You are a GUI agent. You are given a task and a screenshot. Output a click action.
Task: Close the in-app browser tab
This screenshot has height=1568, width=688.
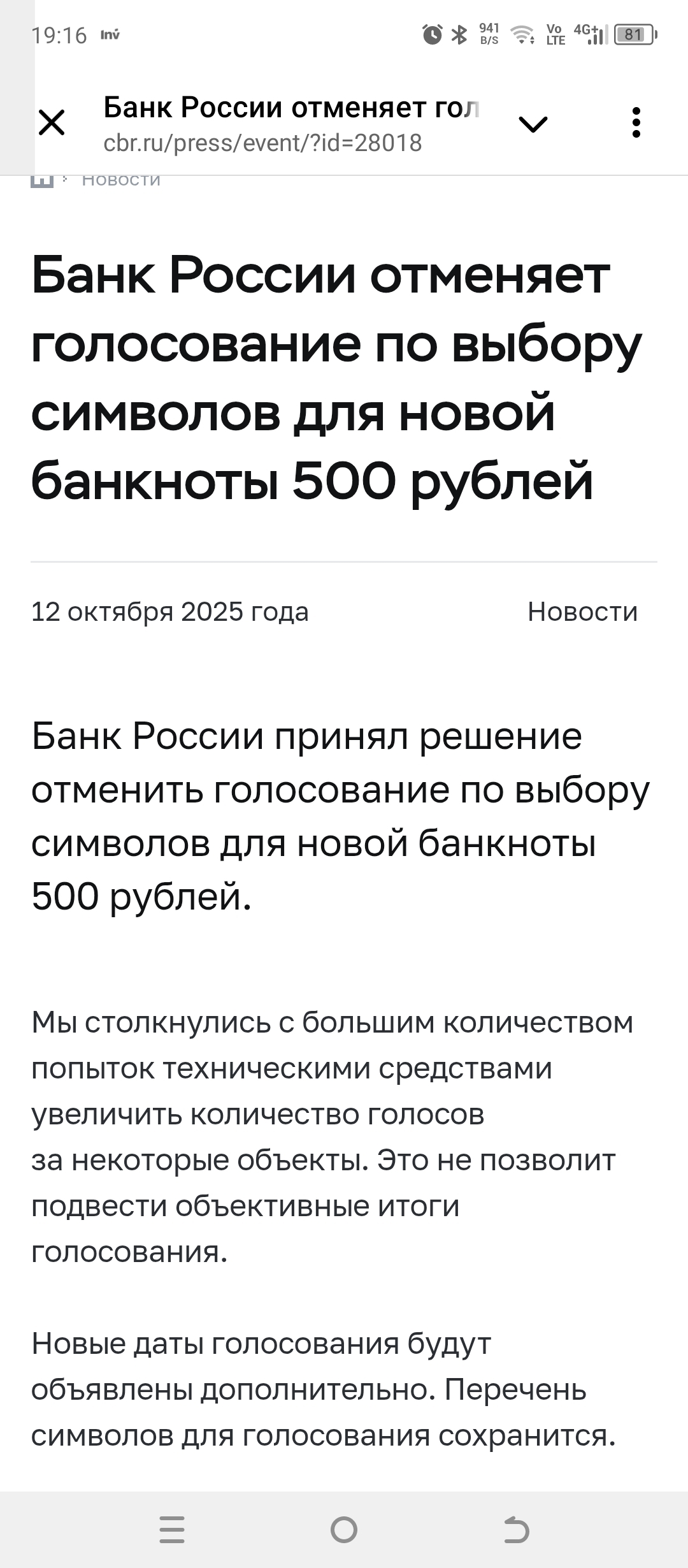pos(52,122)
